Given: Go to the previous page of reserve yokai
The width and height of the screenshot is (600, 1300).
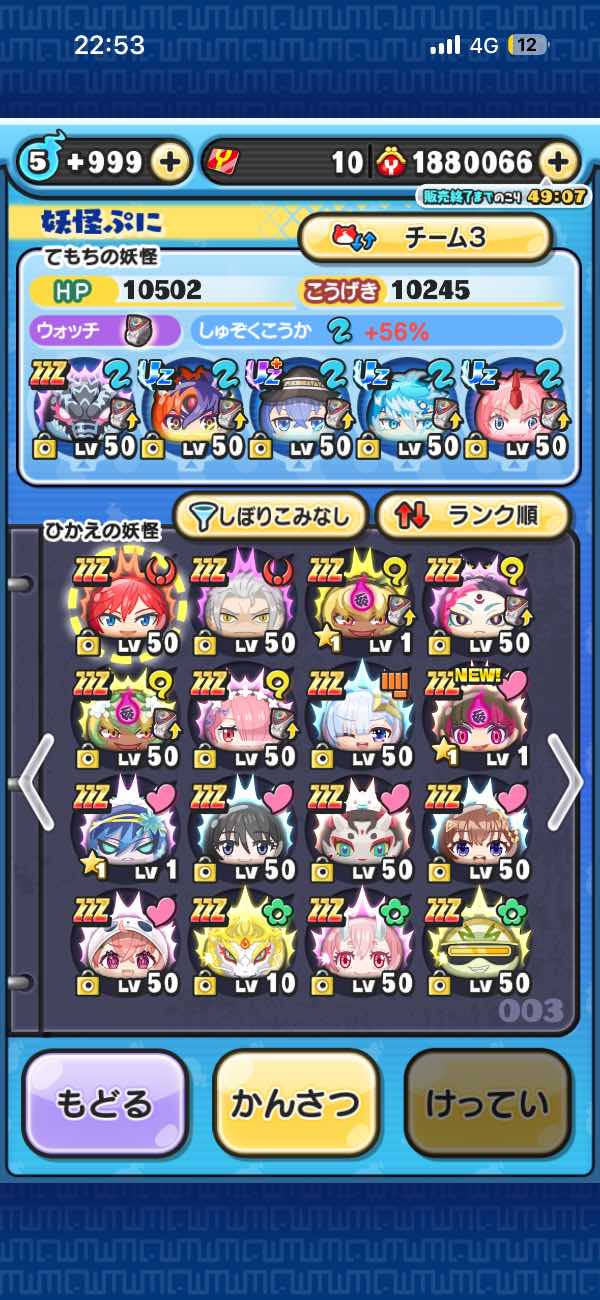Looking at the screenshot, I should 35,781.
